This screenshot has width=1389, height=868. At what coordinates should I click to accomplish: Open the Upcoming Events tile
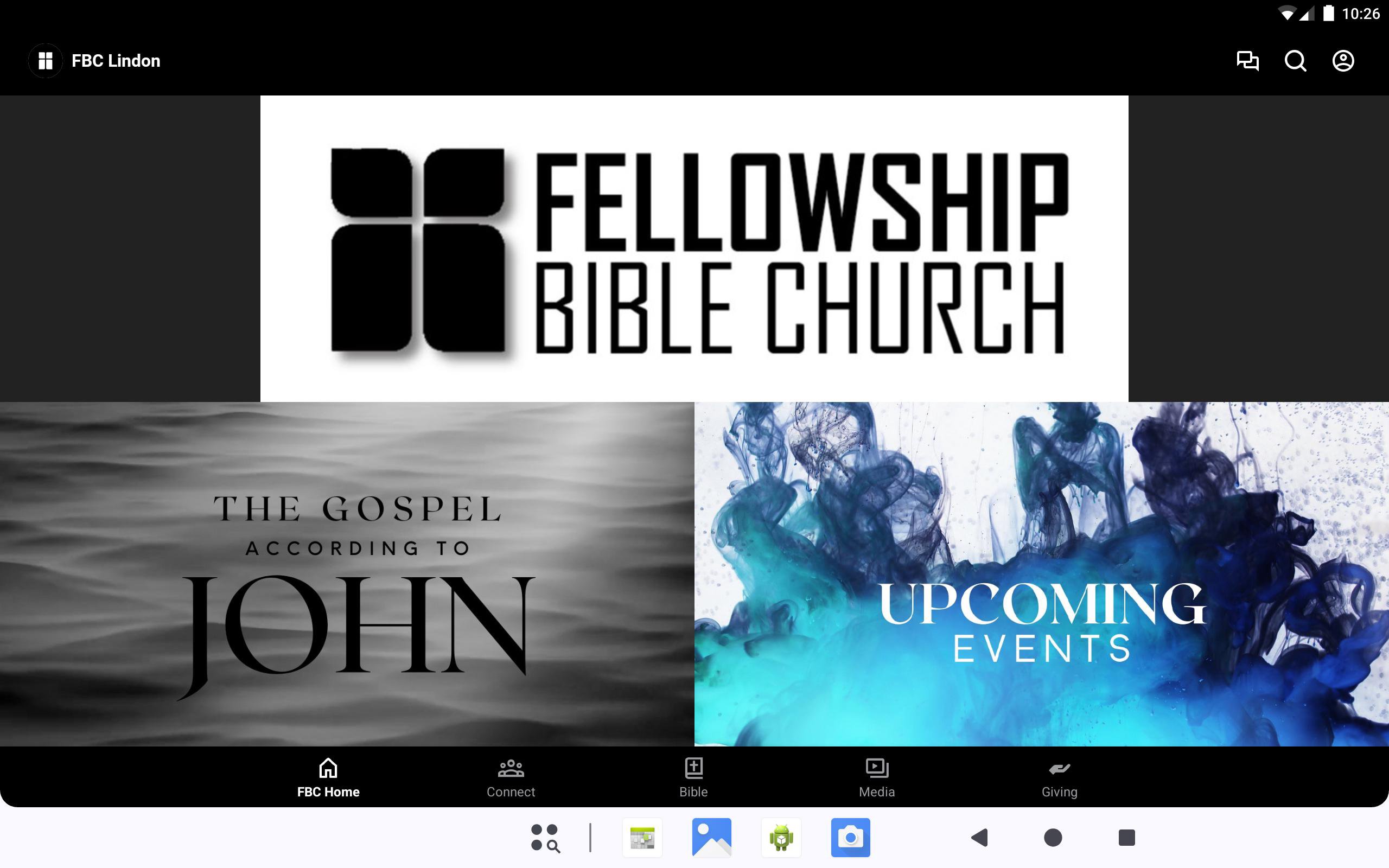tap(1041, 573)
